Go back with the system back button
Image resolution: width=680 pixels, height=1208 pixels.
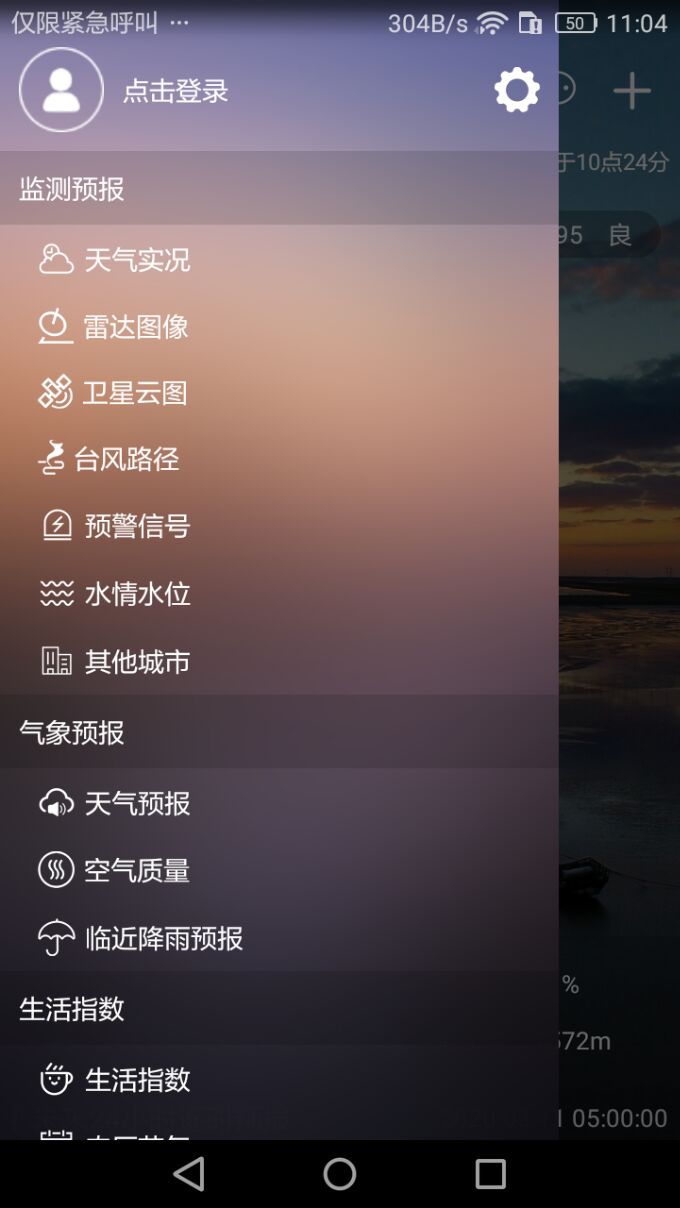pos(189,1174)
